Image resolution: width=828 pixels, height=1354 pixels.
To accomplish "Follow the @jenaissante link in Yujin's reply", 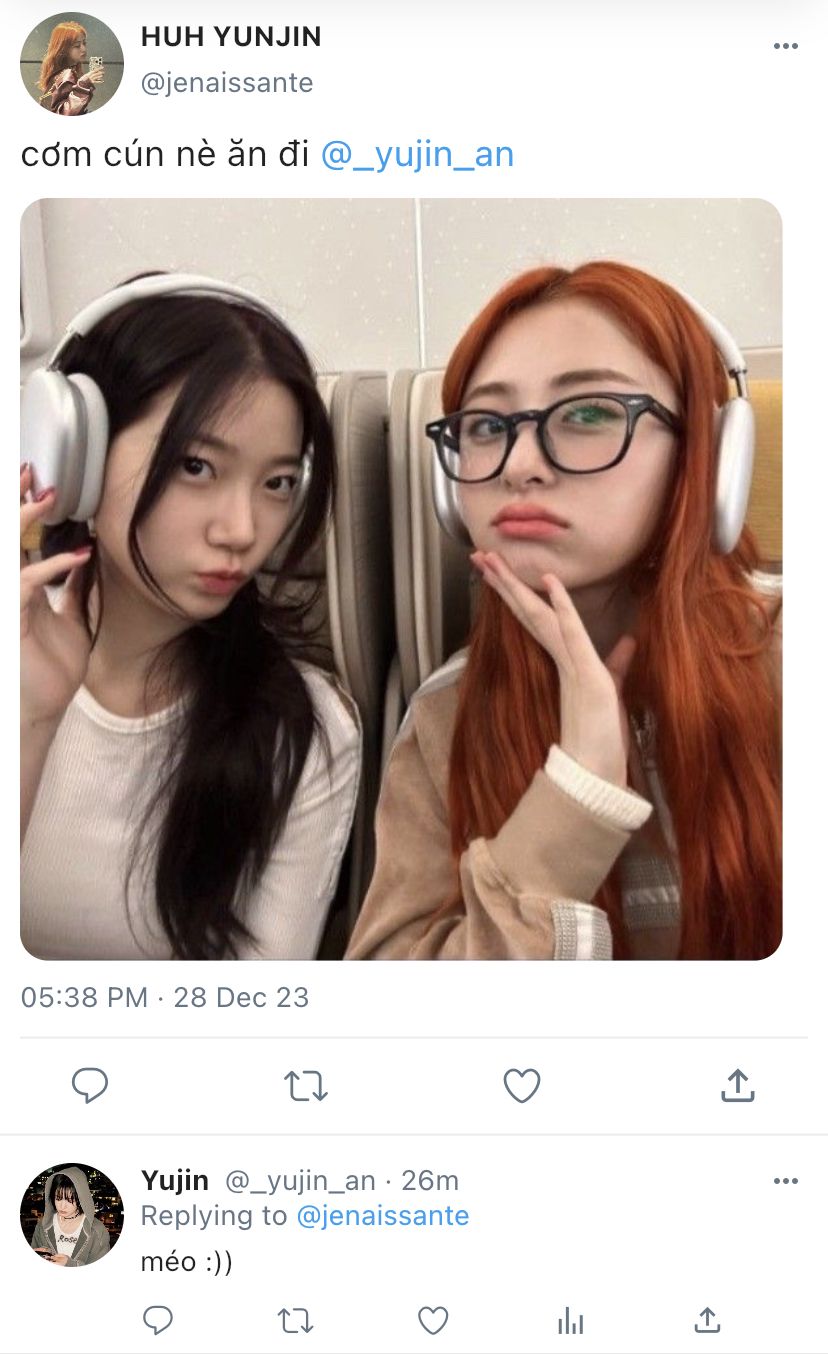I will point(383,1216).
